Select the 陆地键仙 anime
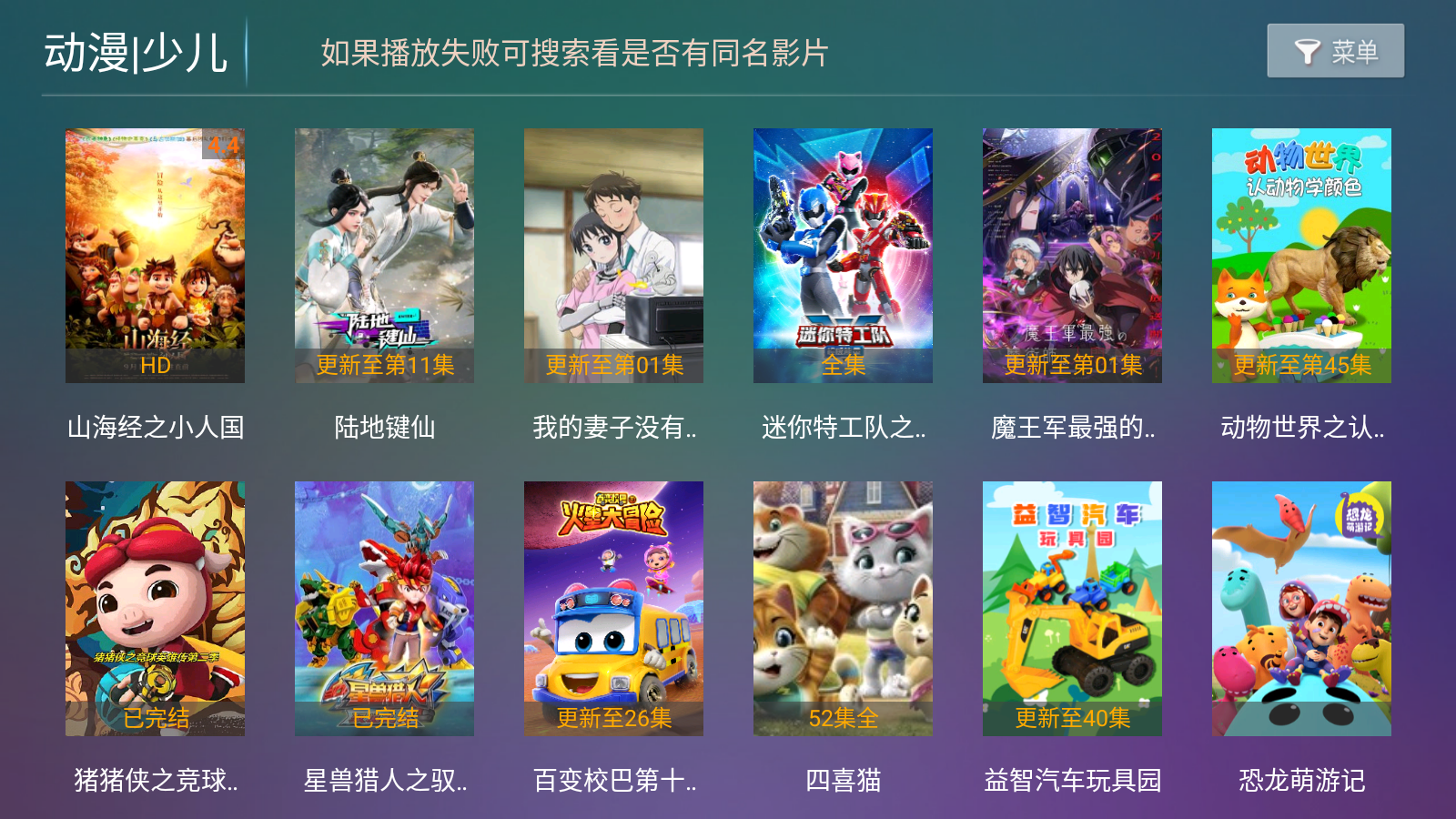 tap(384, 256)
